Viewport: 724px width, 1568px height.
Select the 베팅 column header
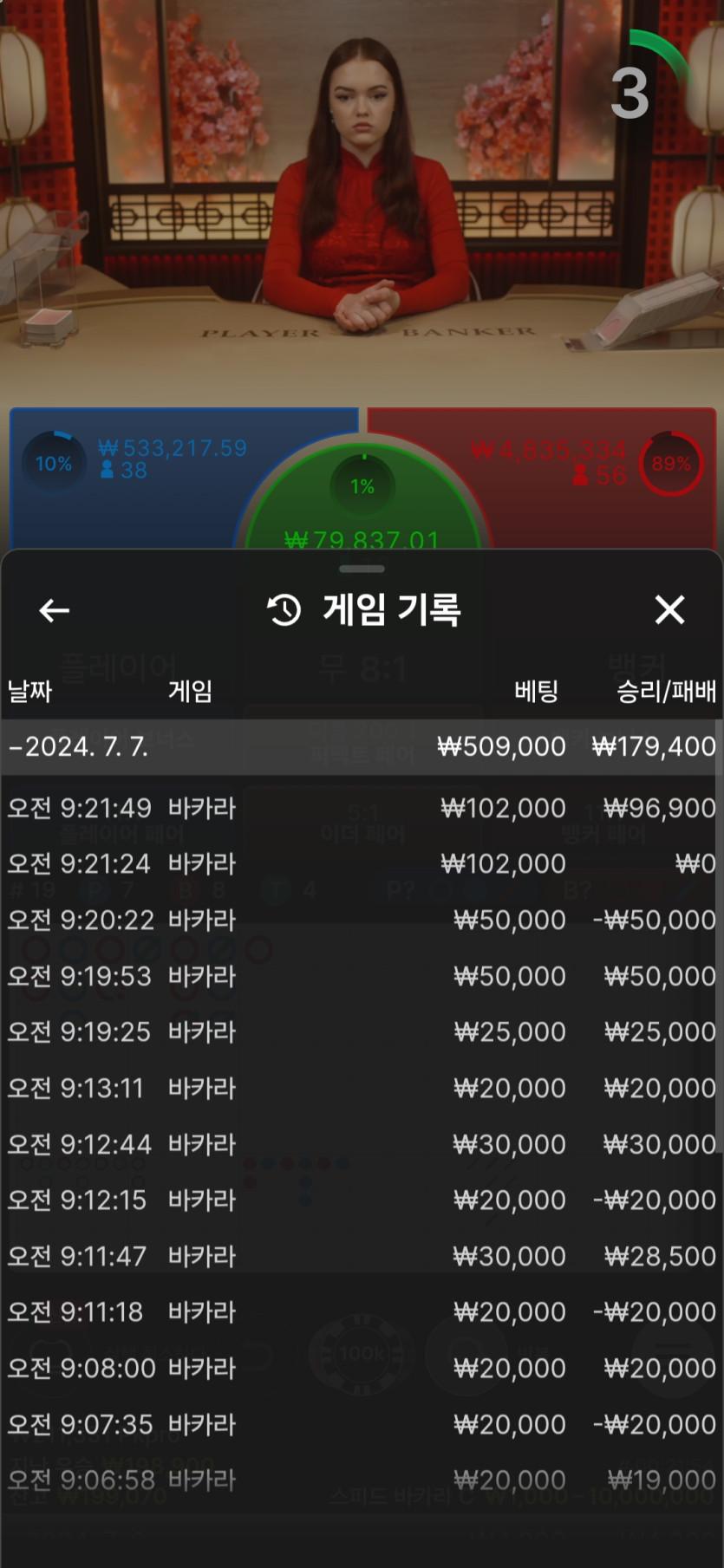point(536,692)
